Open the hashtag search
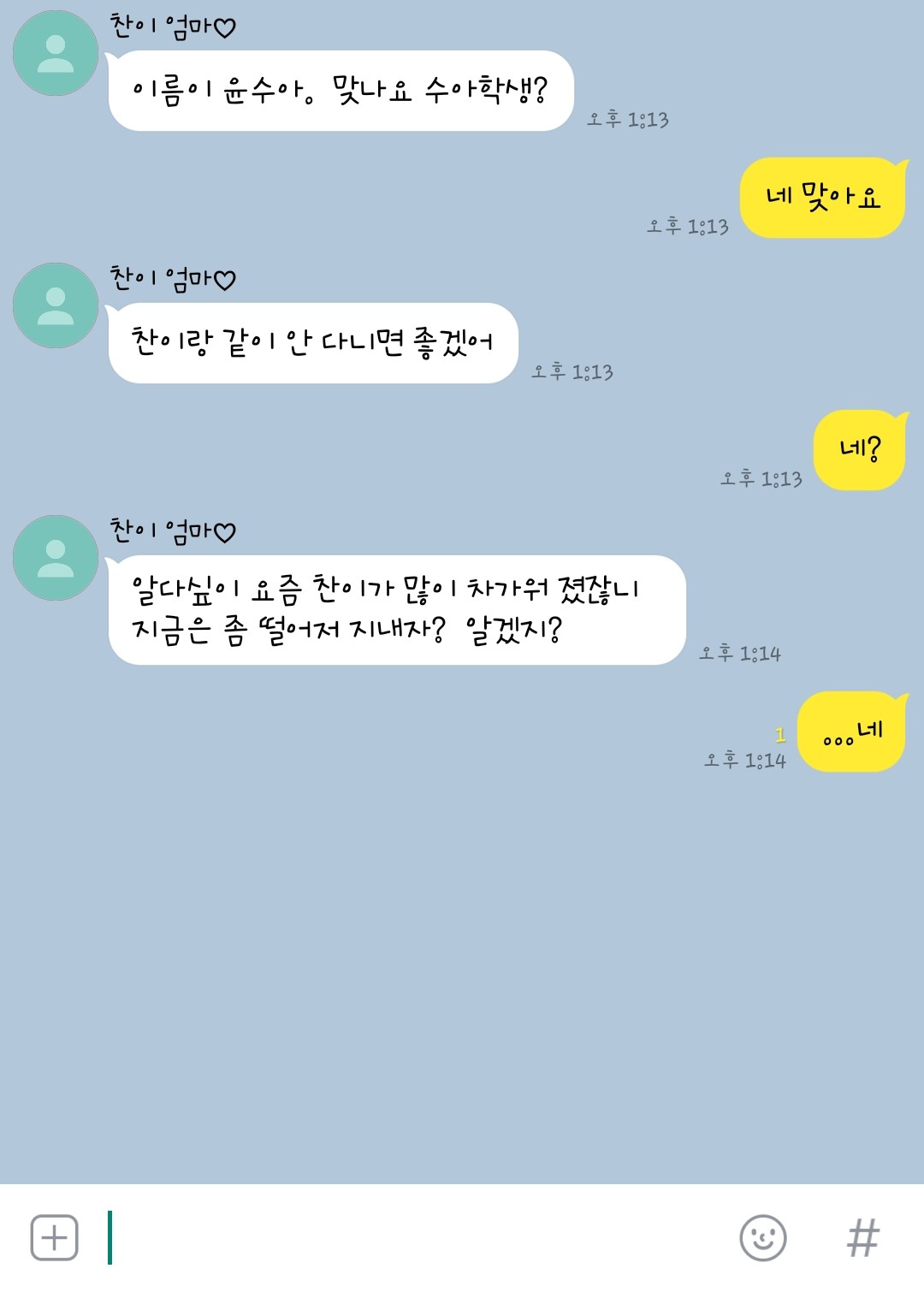The image size is (924, 1292). (862, 1237)
